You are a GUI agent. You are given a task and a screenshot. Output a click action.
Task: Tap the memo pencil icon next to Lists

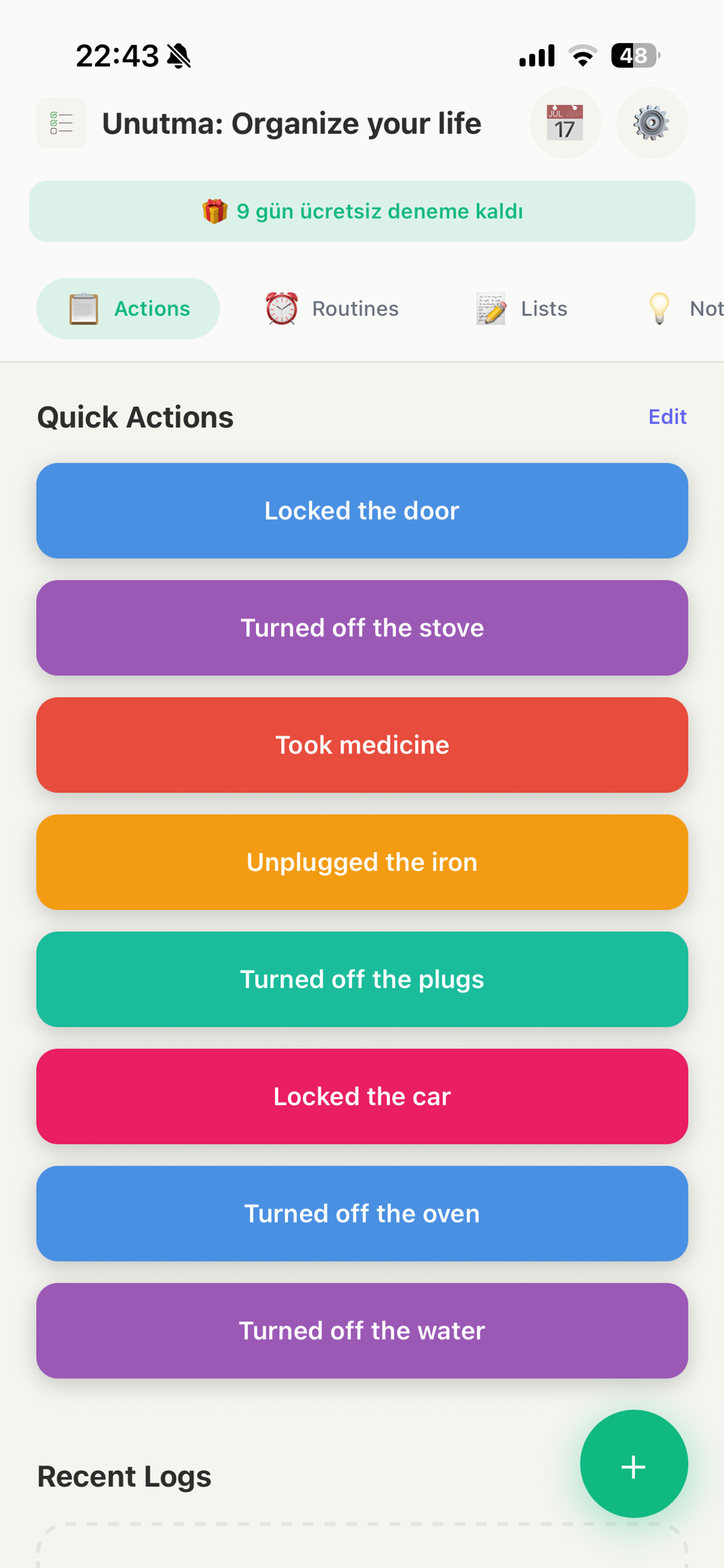click(490, 308)
